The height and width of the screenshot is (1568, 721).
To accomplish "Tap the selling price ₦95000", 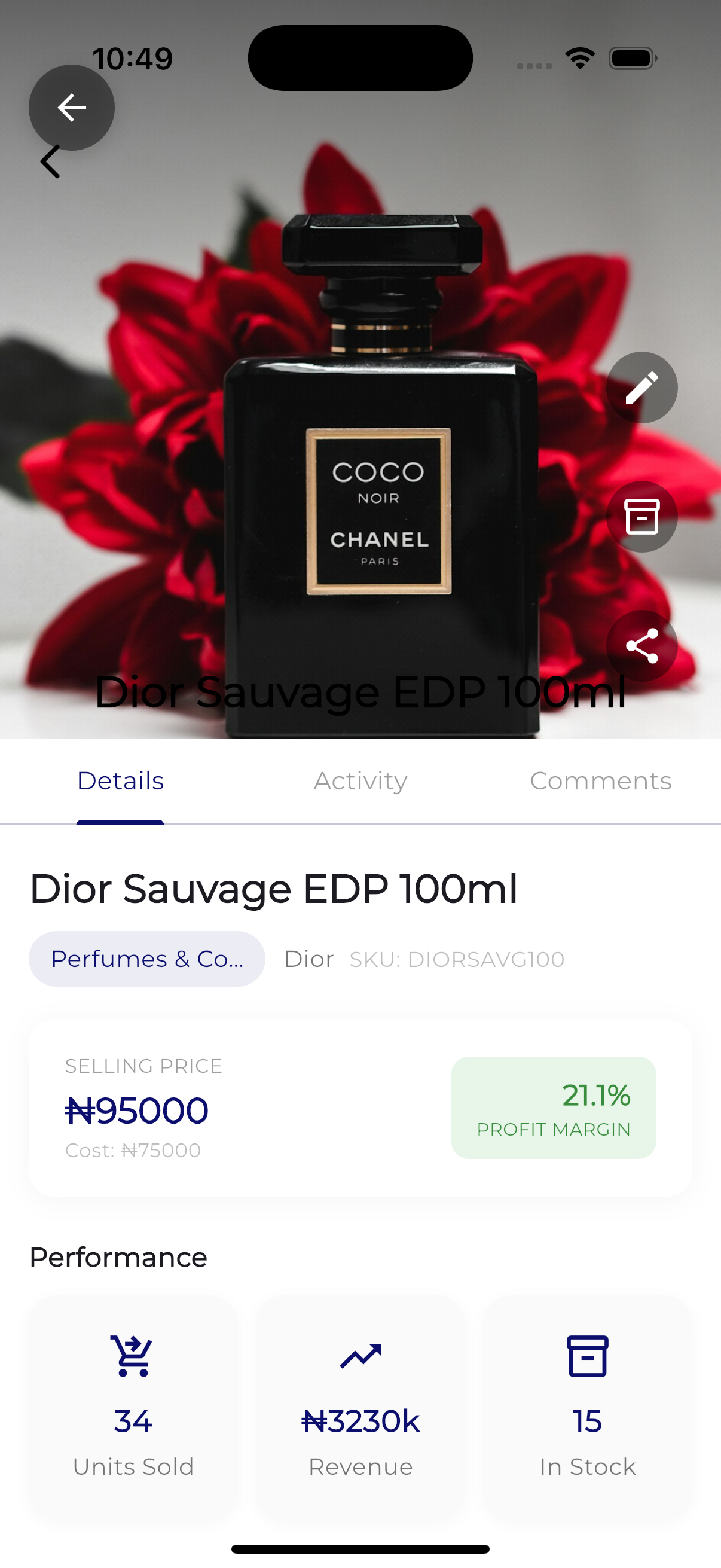I will tap(138, 1109).
